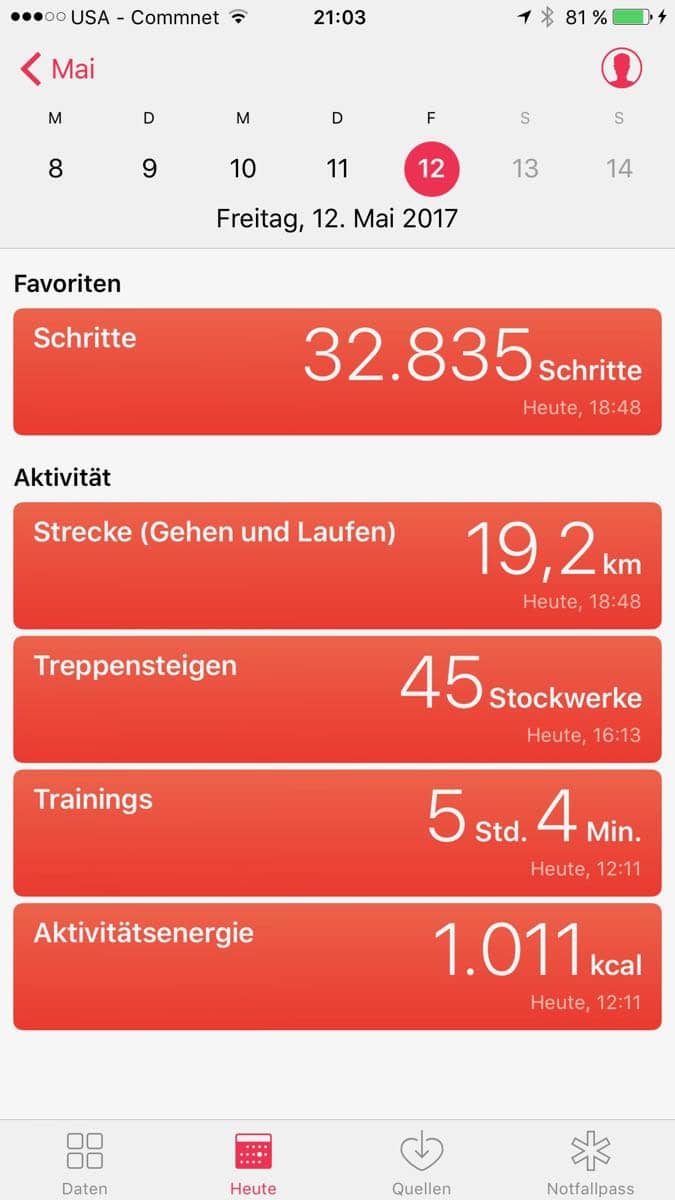Open the Trainings card
Image resolution: width=675 pixels, height=1200 pixels.
point(337,833)
